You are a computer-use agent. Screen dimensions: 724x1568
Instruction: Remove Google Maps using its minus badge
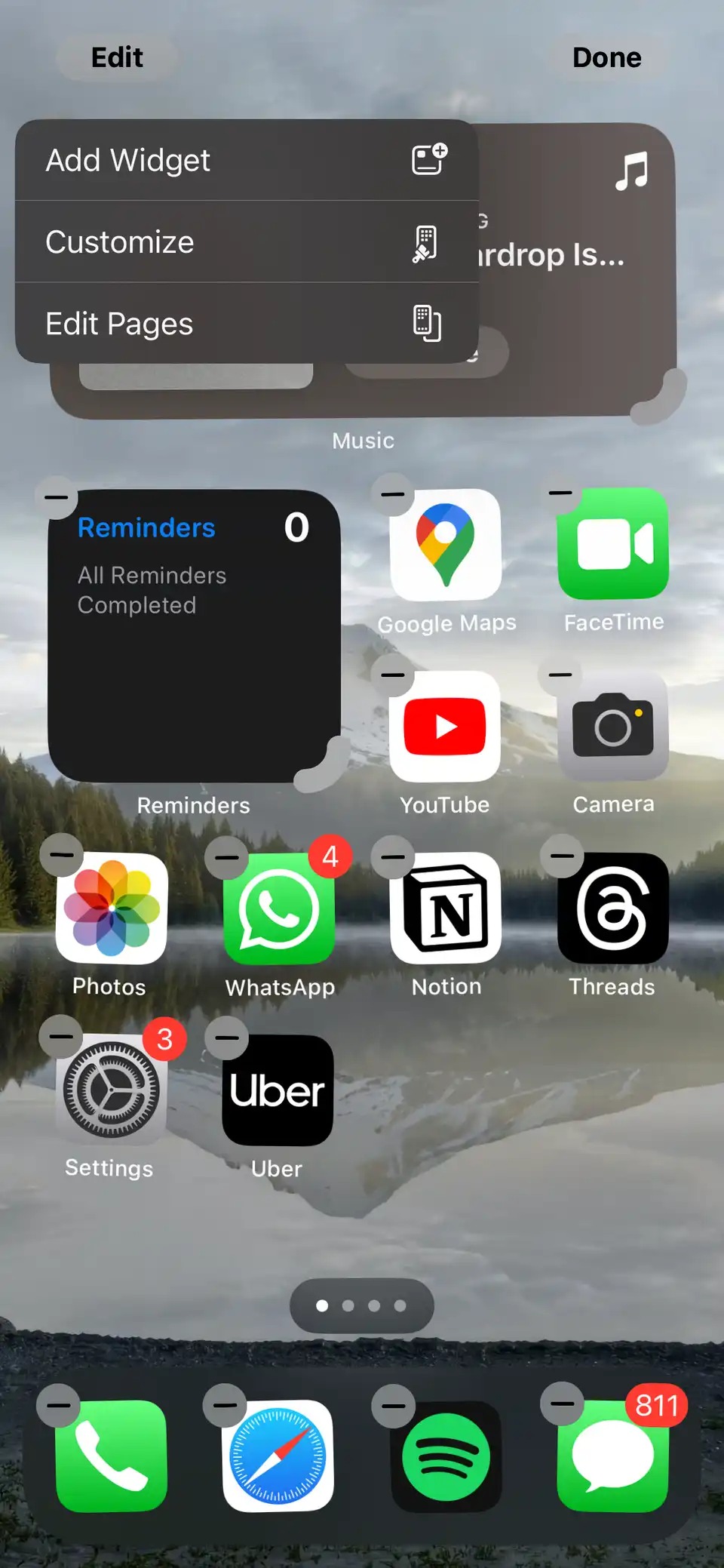(x=392, y=494)
